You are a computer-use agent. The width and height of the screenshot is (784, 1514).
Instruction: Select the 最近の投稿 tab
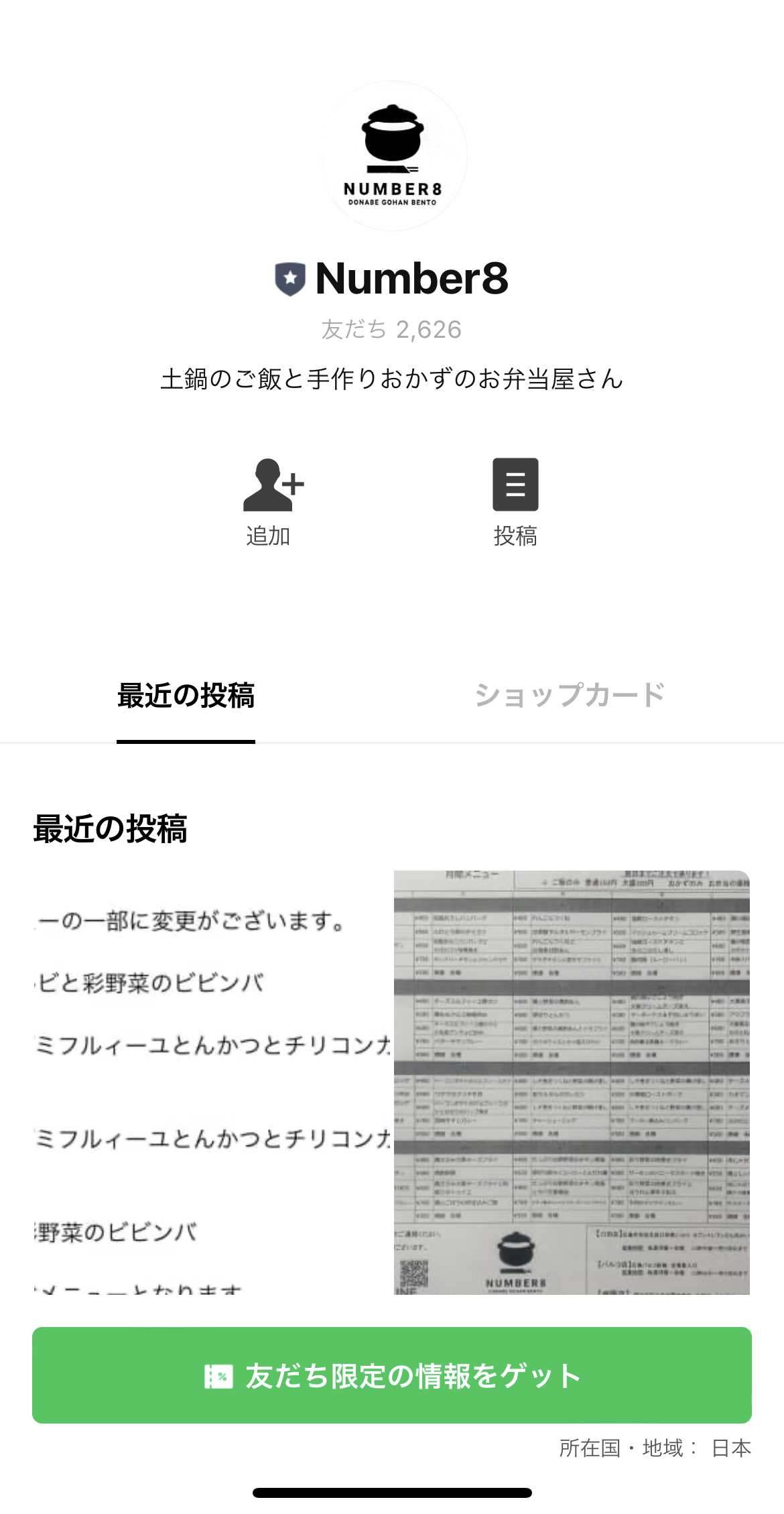(186, 696)
